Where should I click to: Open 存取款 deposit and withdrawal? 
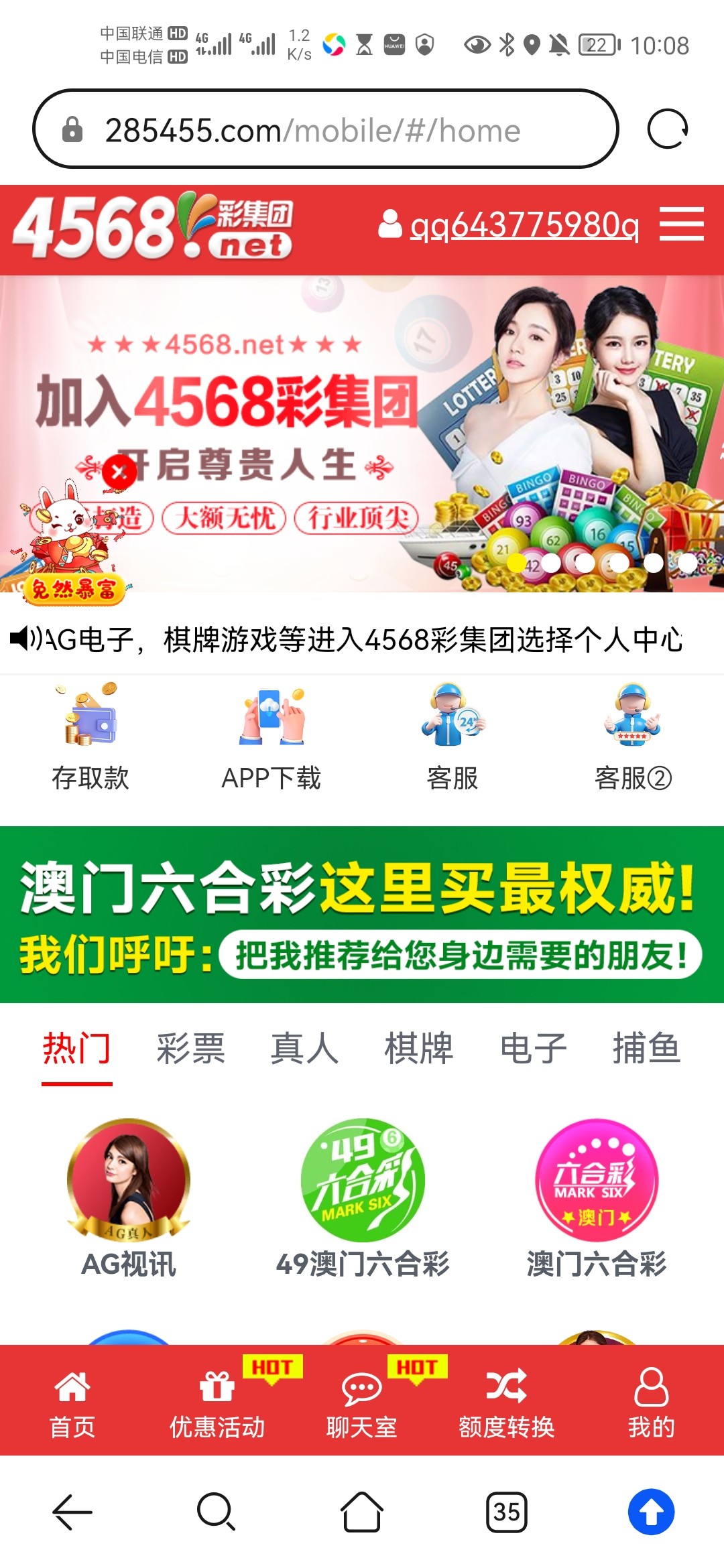point(90,737)
